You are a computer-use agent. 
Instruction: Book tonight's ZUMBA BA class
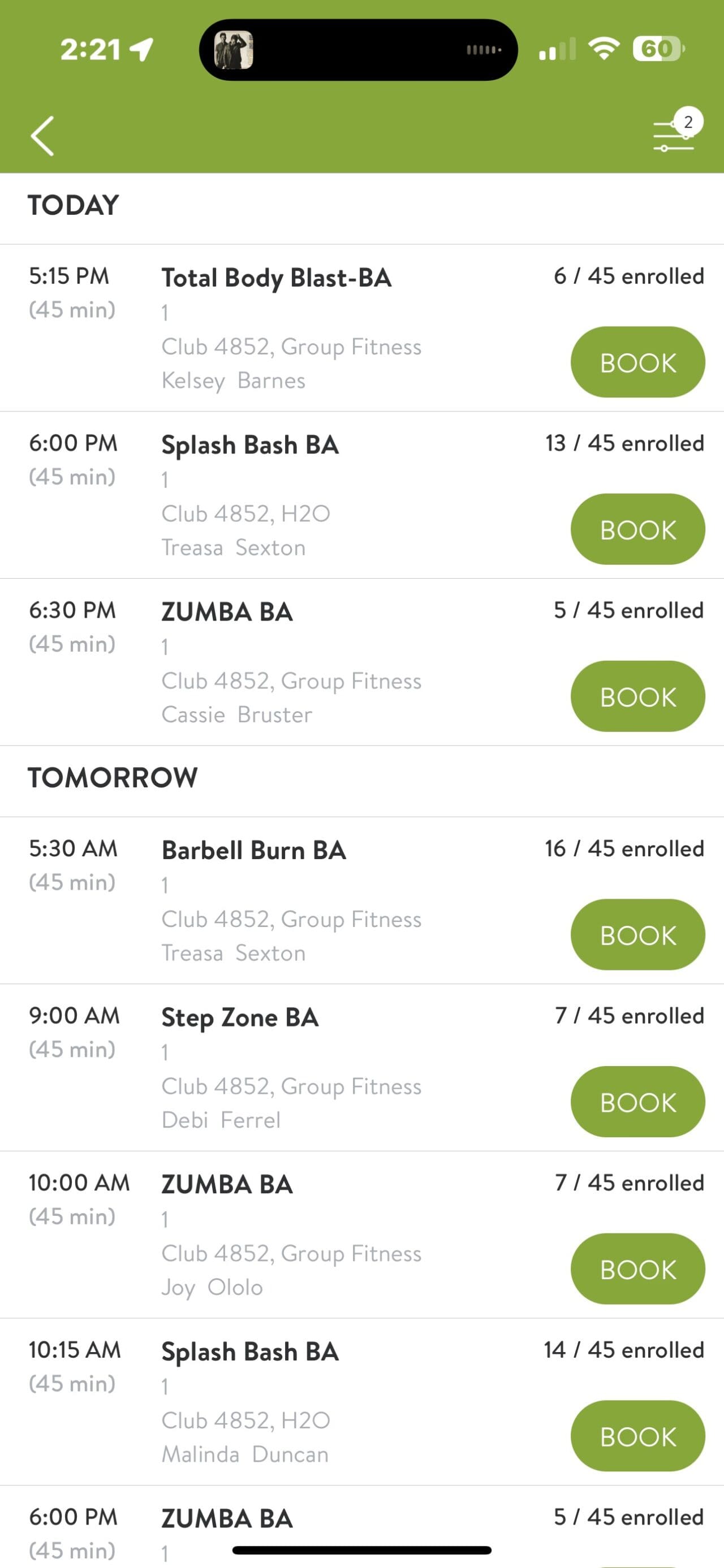pyautogui.click(x=637, y=696)
